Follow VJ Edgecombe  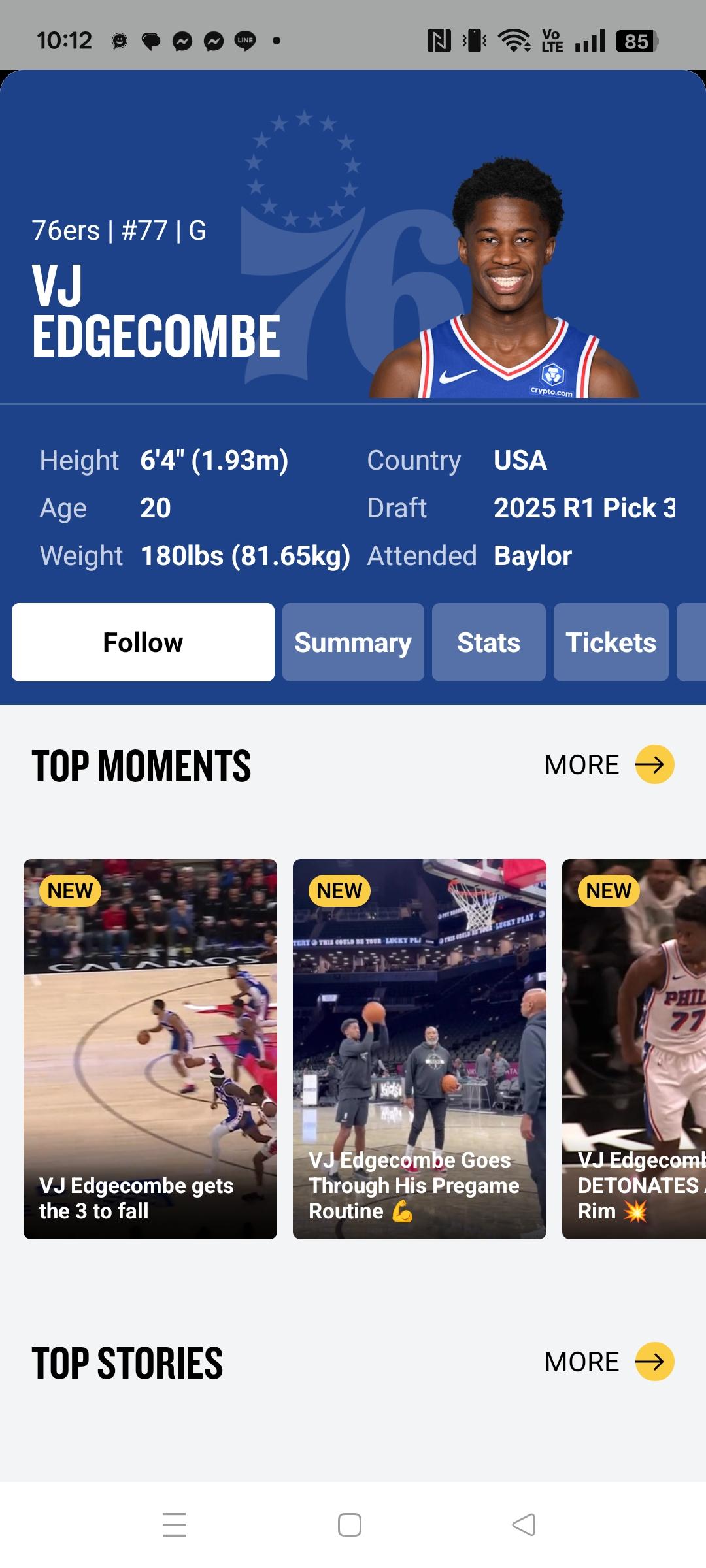[143, 642]
